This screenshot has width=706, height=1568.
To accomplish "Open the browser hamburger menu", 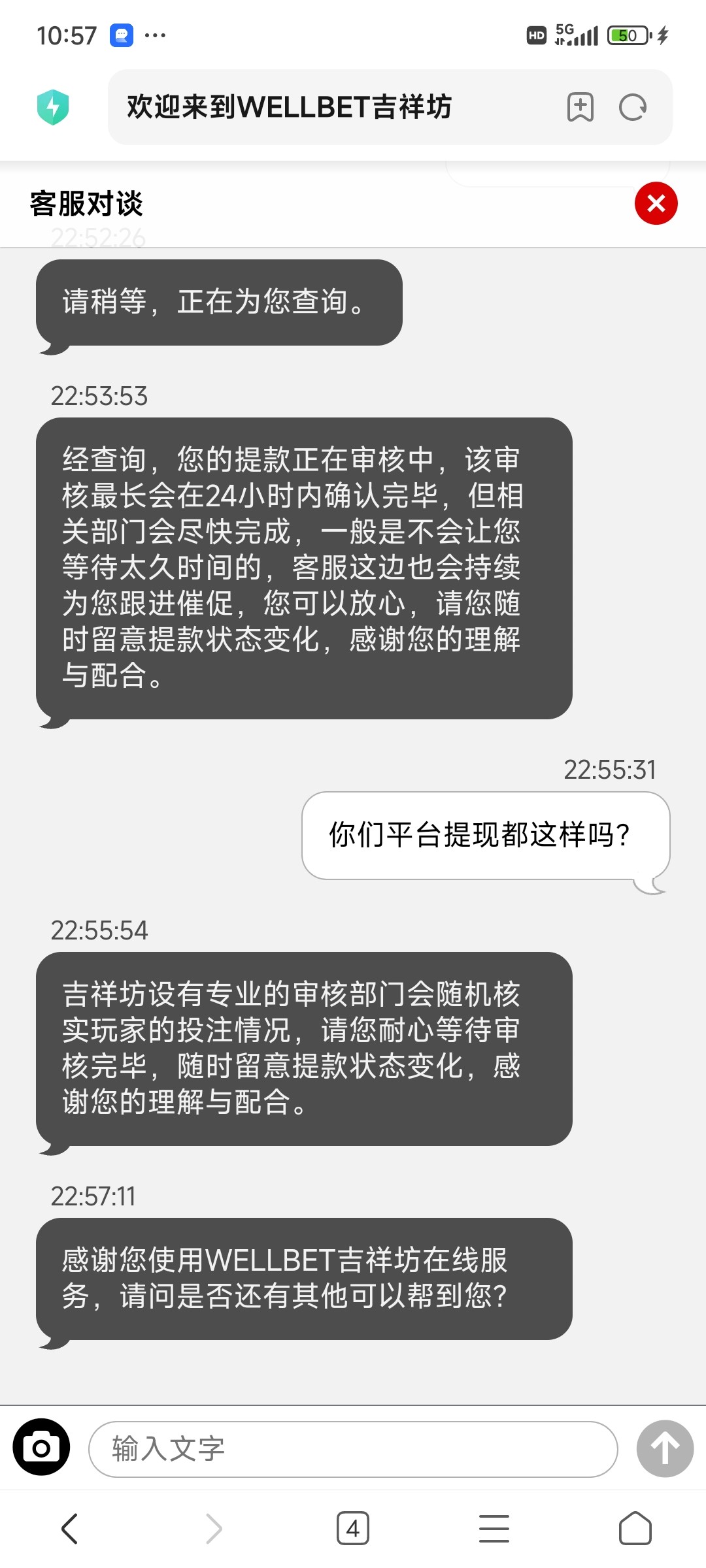I will pyautogui.click(x=494, y=1529).
